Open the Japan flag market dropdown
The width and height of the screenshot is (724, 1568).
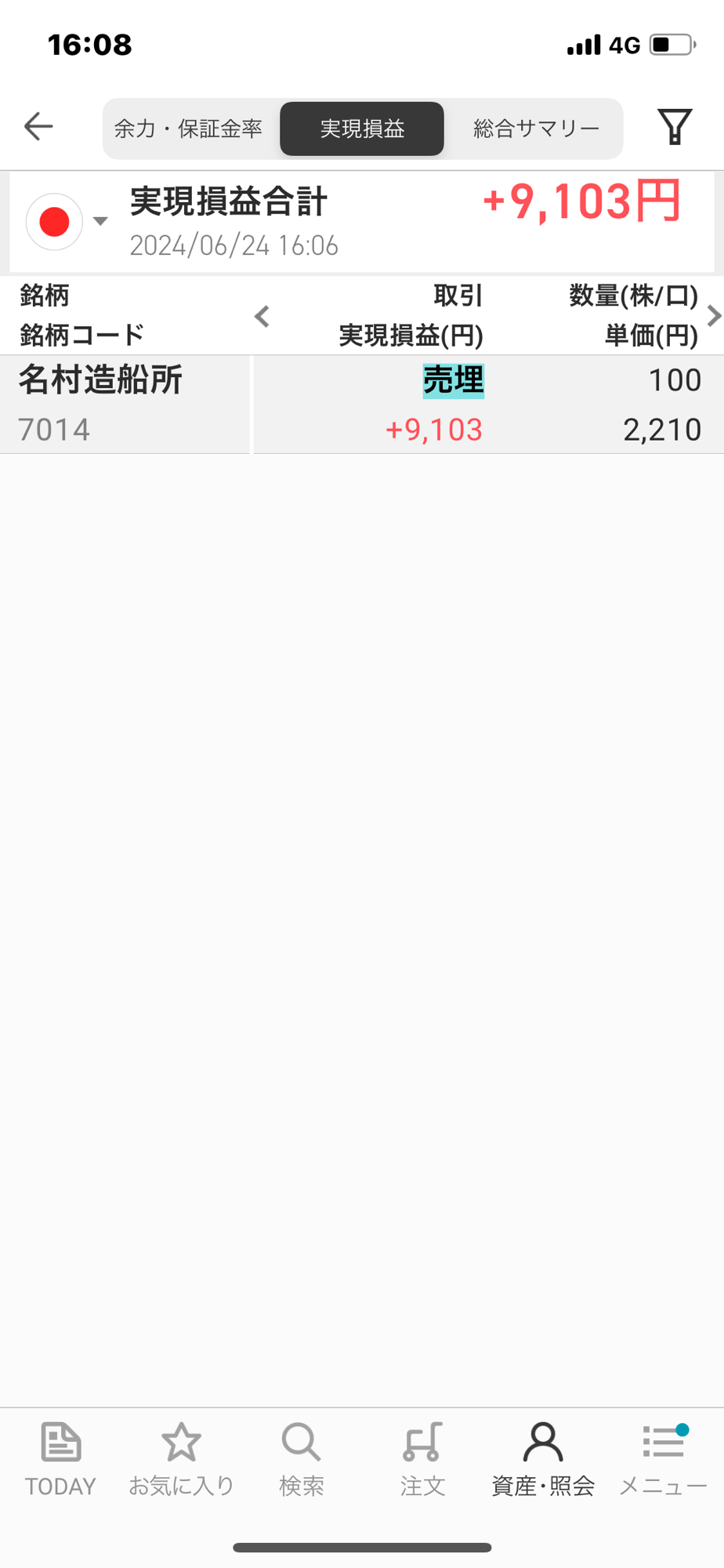point(67,222)
